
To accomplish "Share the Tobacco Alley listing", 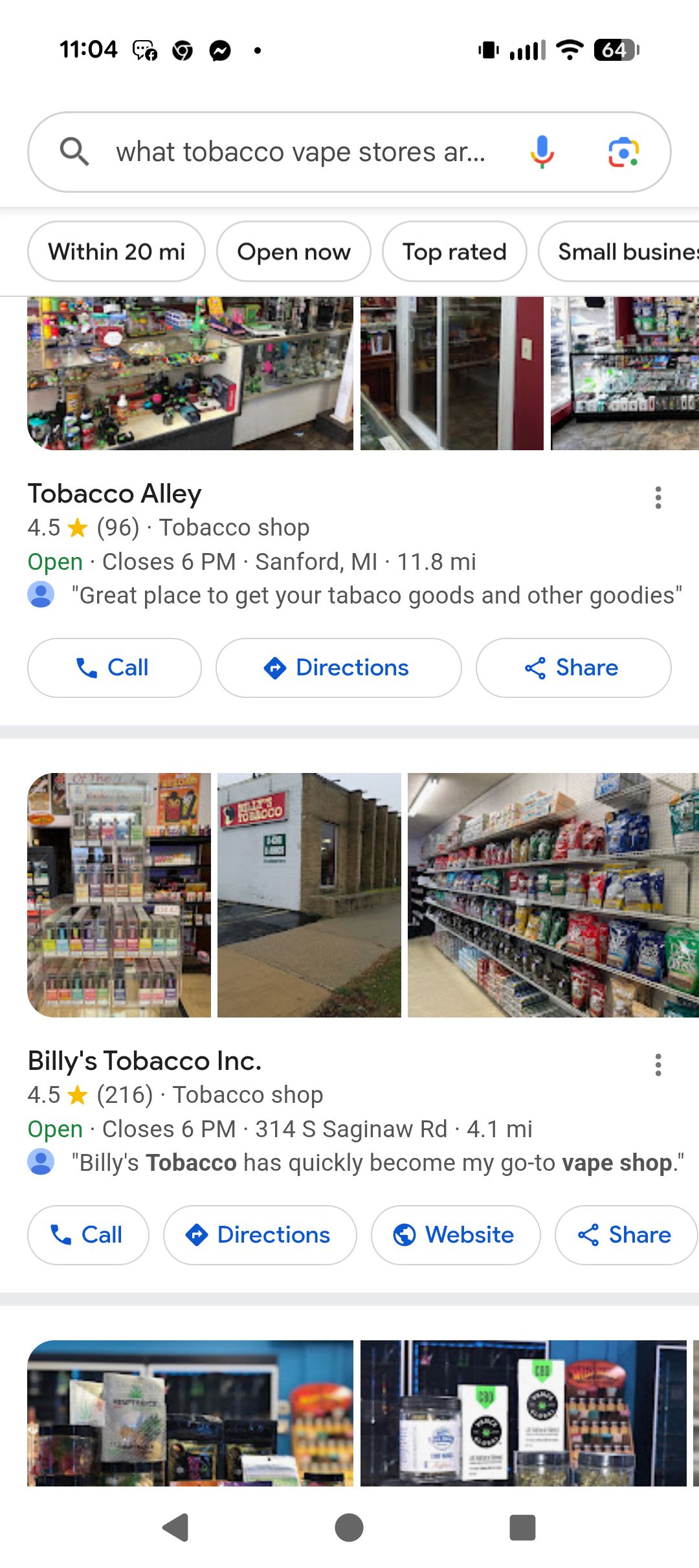I will [x=573, y=668].
